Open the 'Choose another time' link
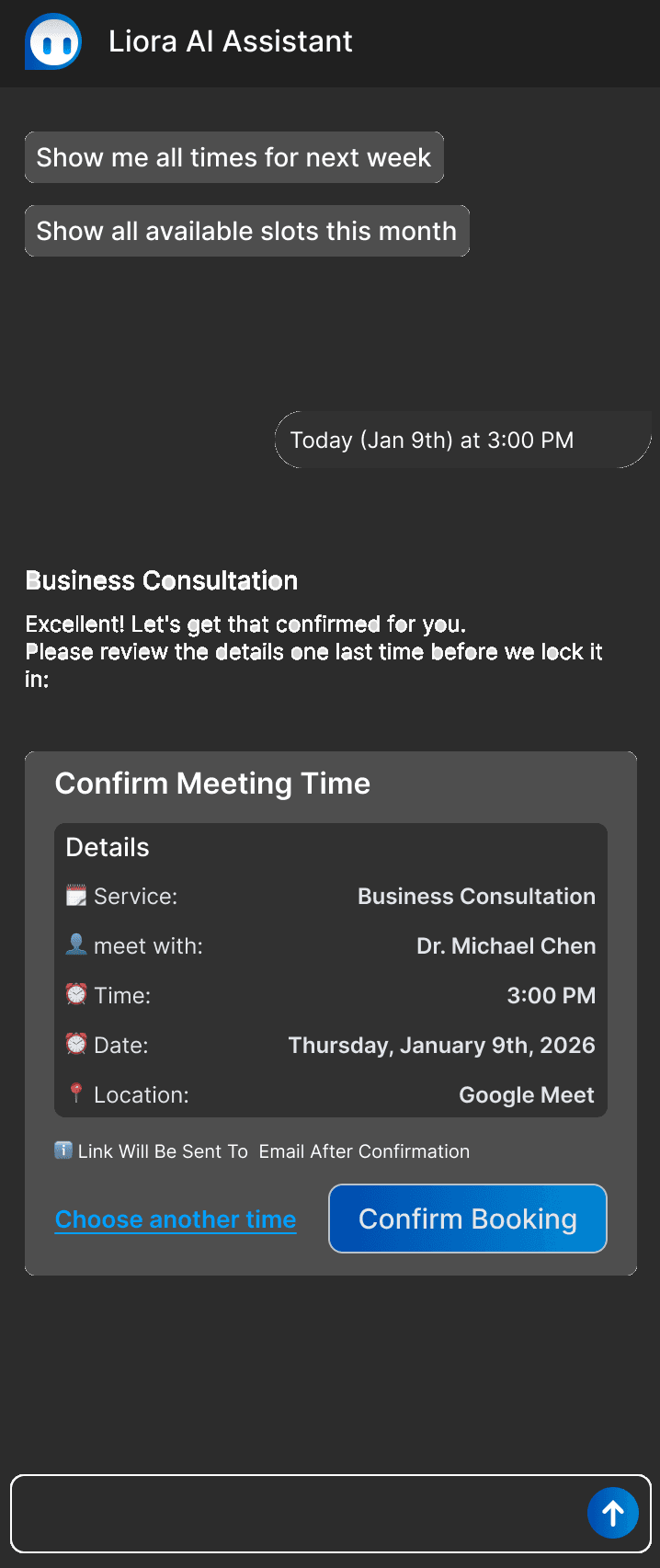Image resolution: width=660 pixels, height=1568 pixels. tap(176, 1219)
